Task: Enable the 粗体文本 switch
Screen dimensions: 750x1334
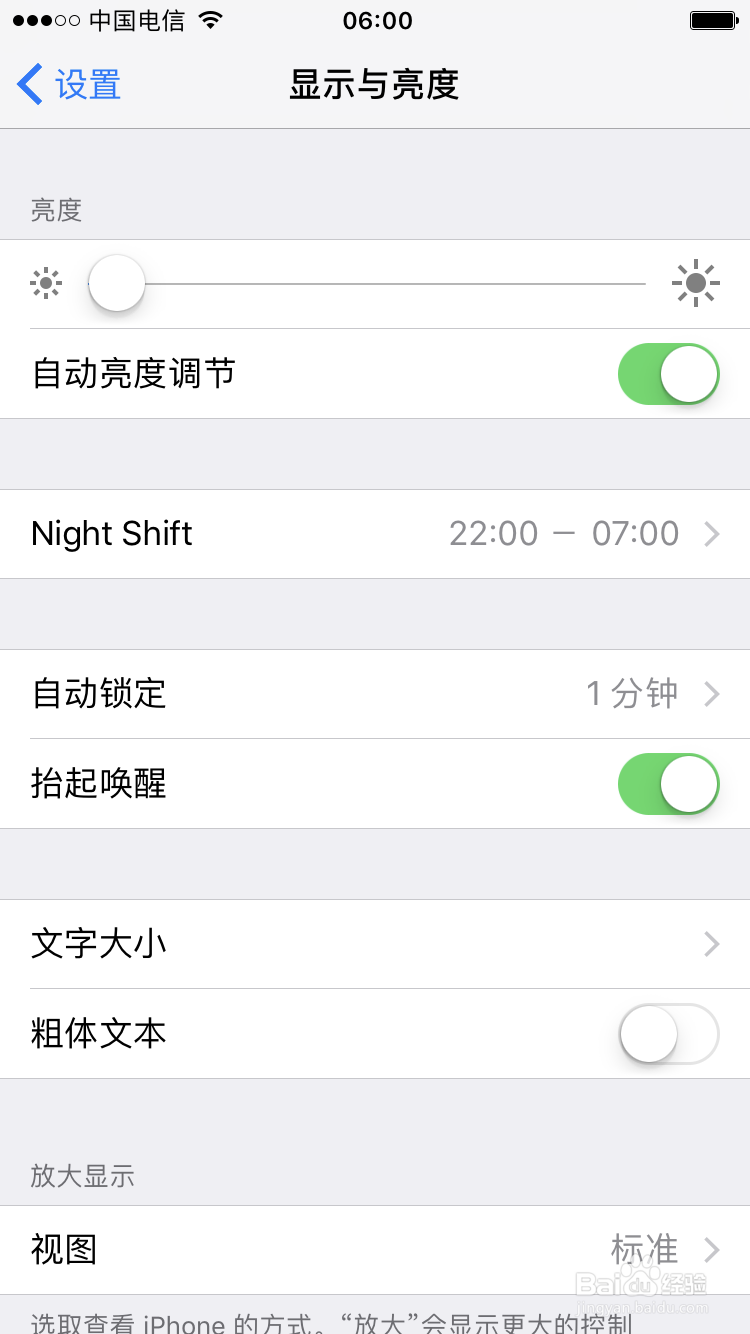Action: click(668, 1034)
